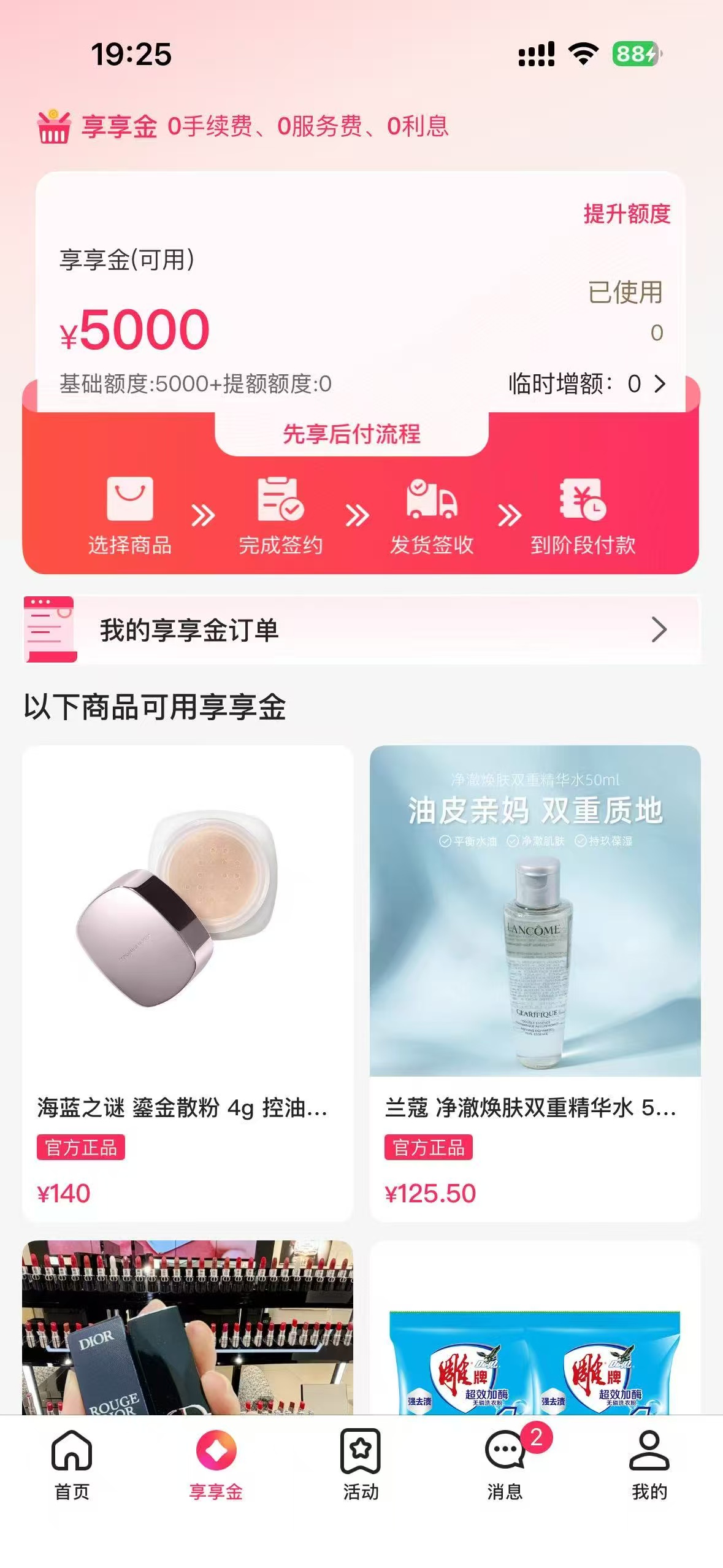The height and width of the screenshot is (1568, 723).
Task: Open 我的享享金订单
Action: [362, 629]
